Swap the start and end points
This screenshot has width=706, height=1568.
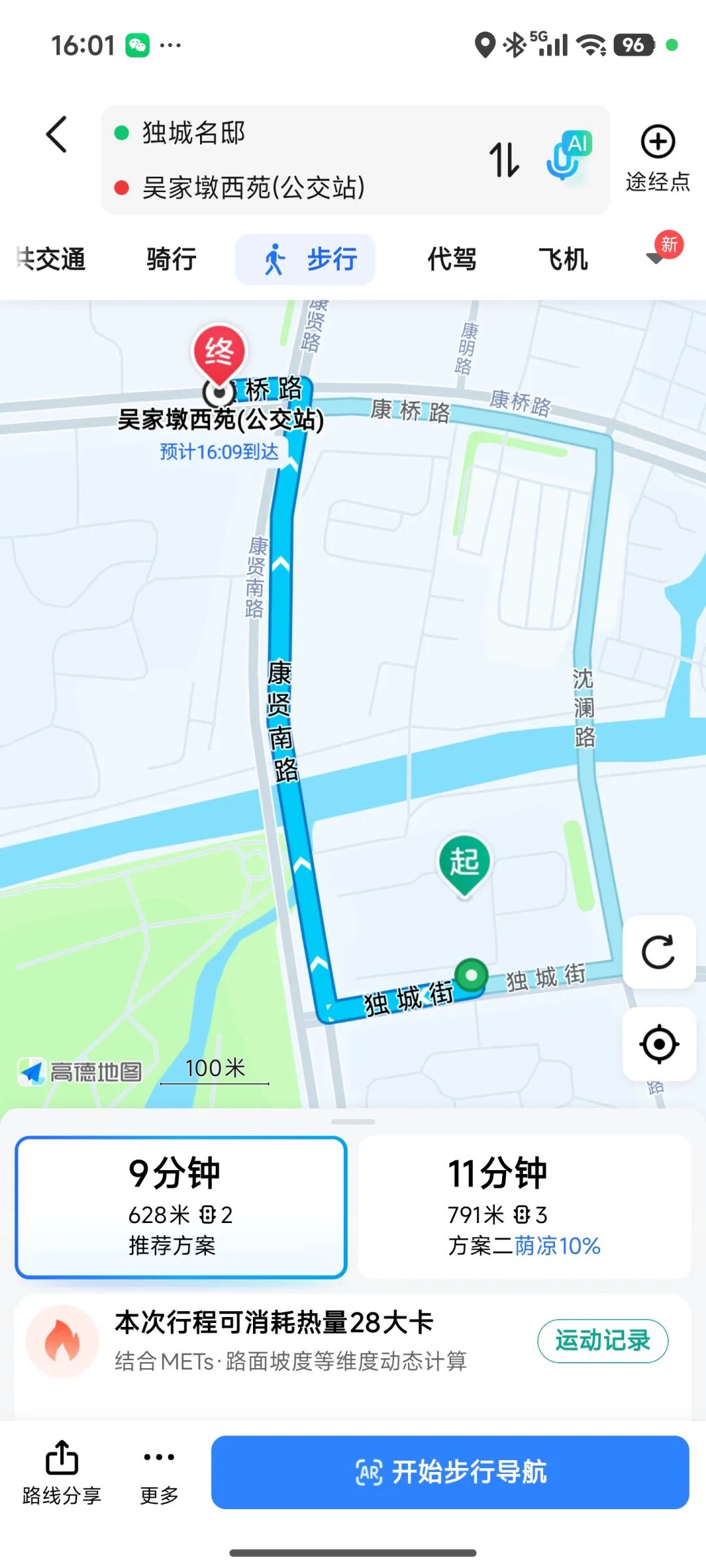coord(503,160)
